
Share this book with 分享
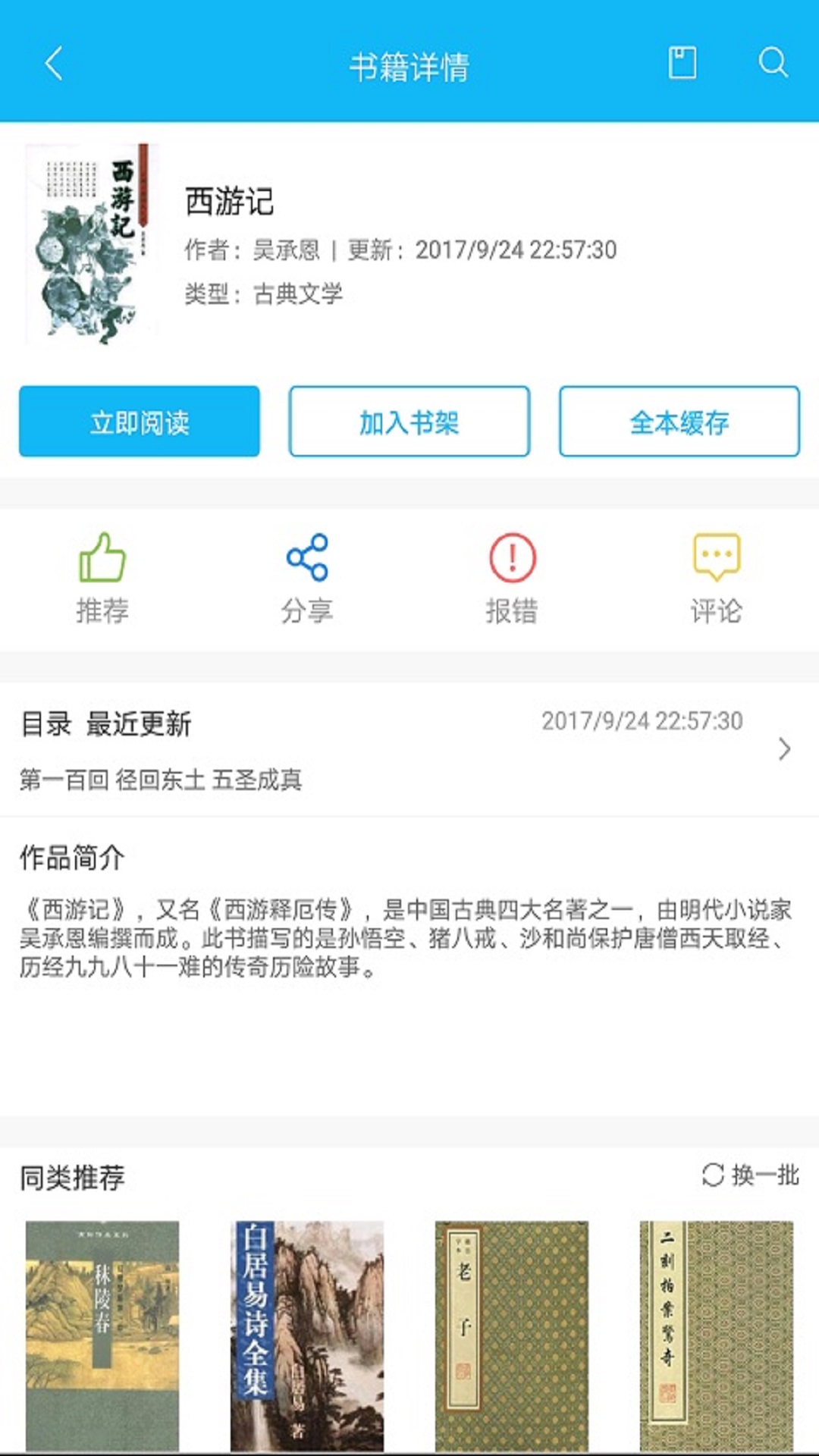307,578
